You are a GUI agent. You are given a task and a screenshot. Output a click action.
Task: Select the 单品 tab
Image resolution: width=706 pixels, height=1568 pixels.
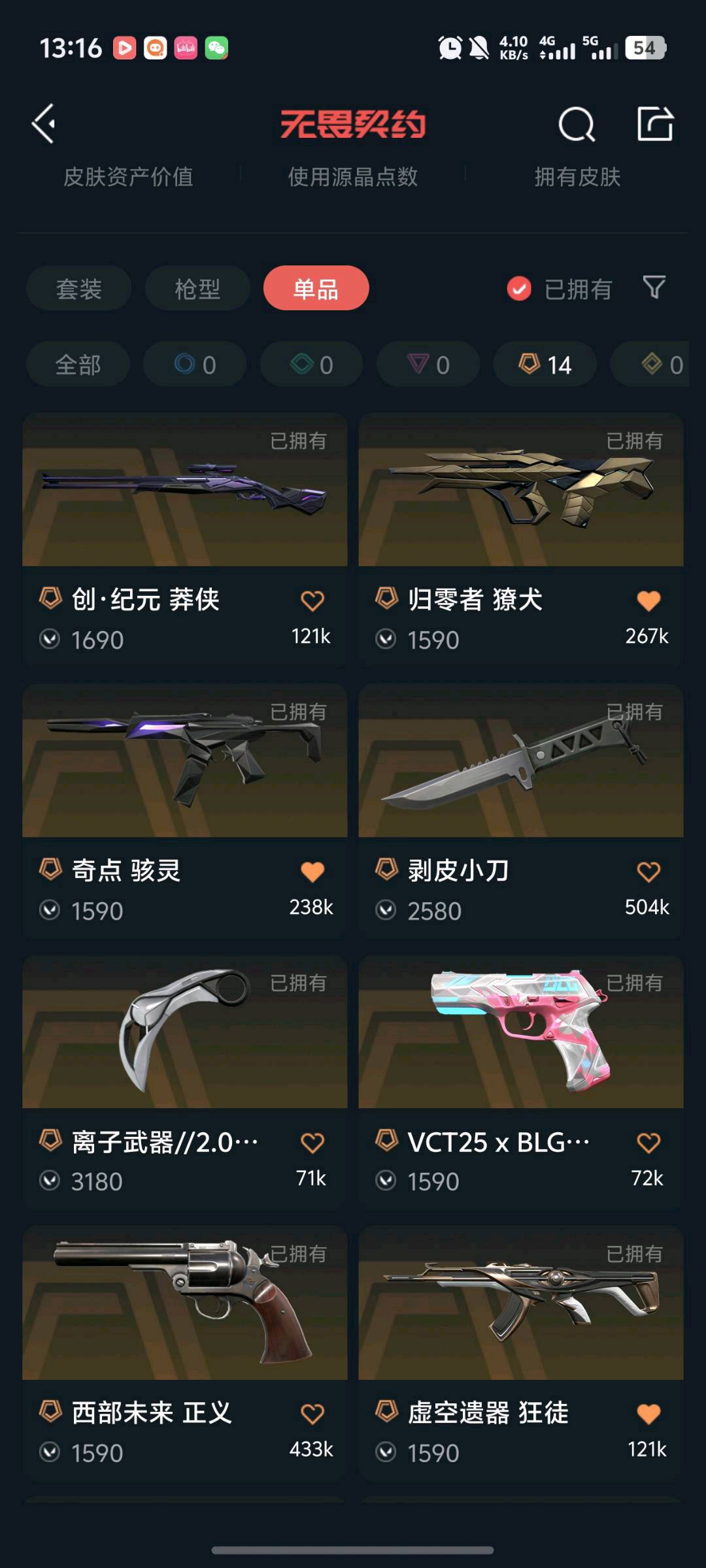pyautogui.click(x=316, y=288)
